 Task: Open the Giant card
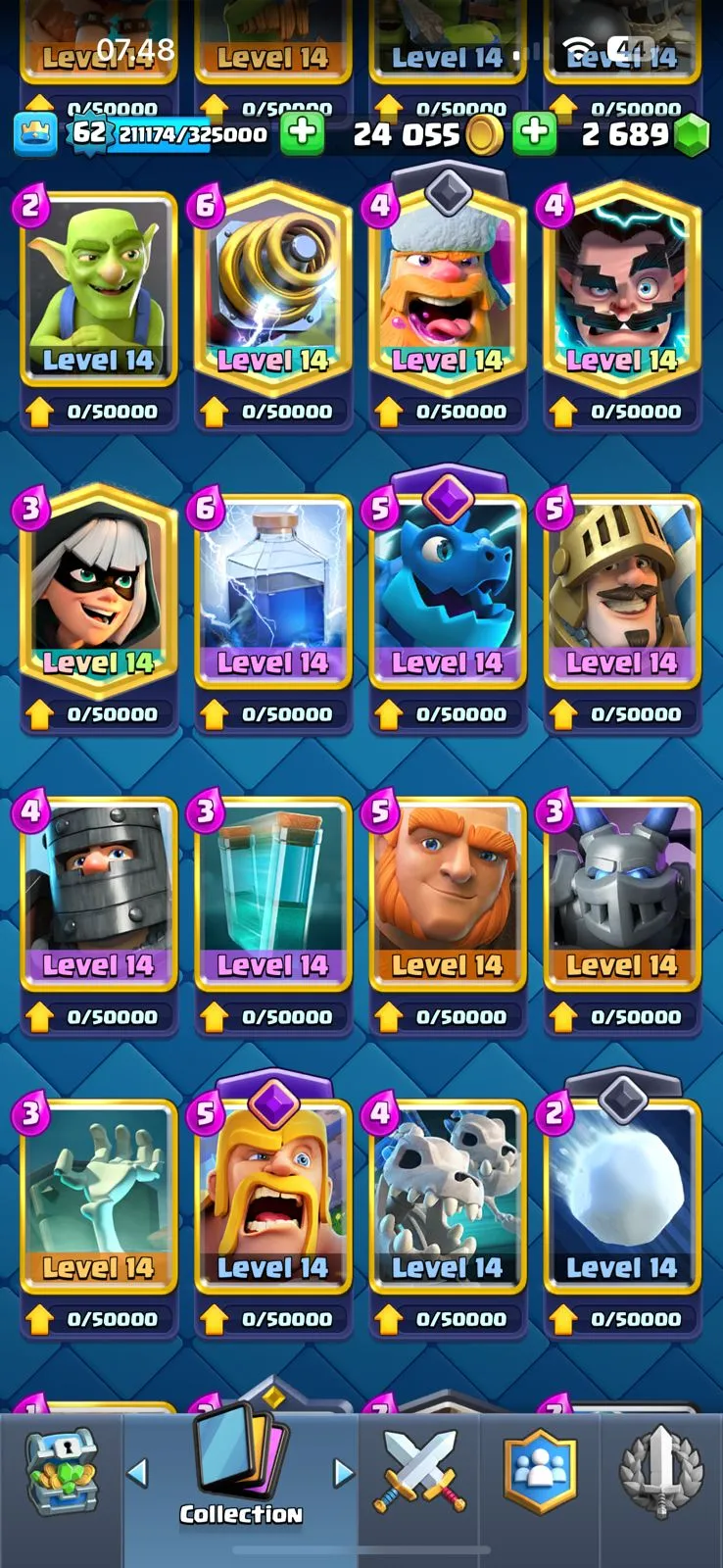coord(447,894)
